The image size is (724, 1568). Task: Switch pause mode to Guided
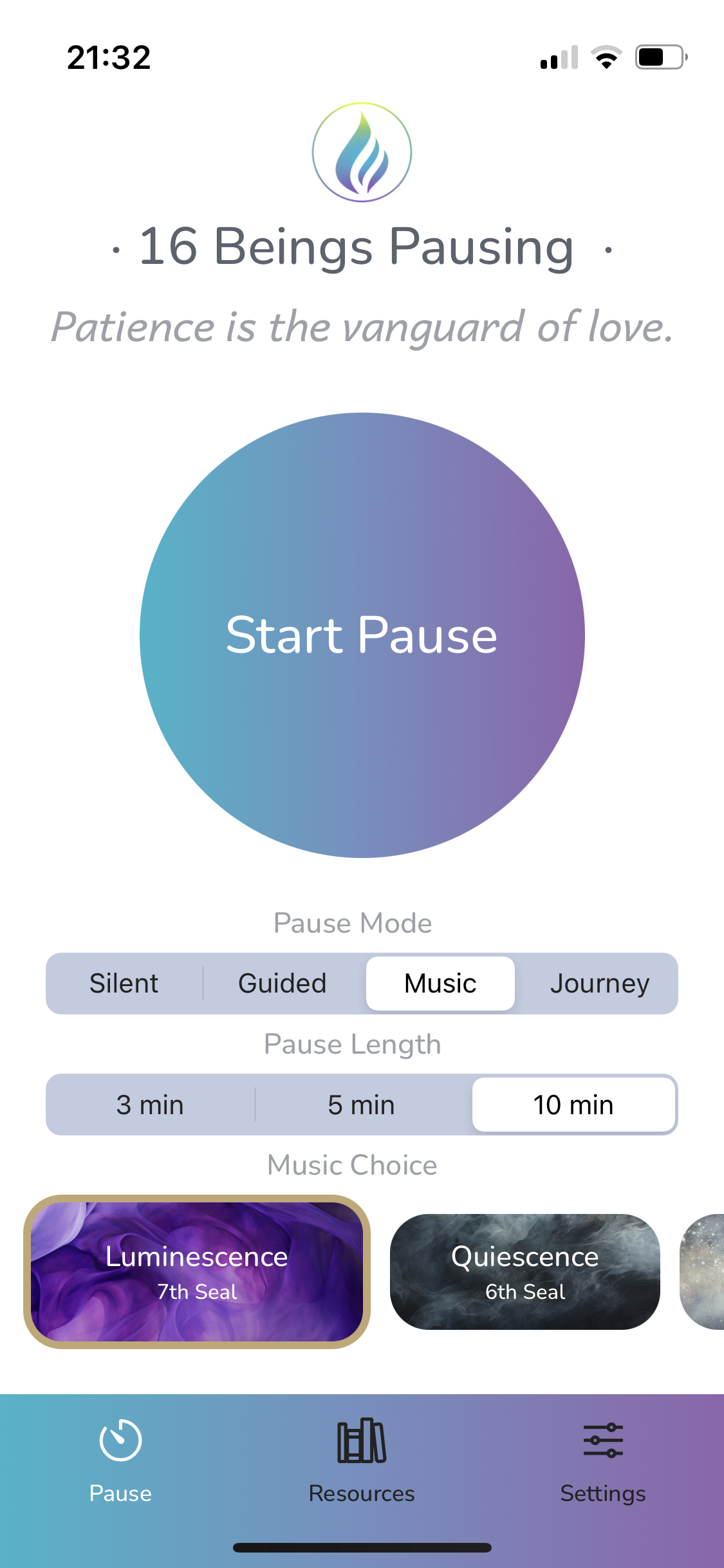[x=282, y=983]
